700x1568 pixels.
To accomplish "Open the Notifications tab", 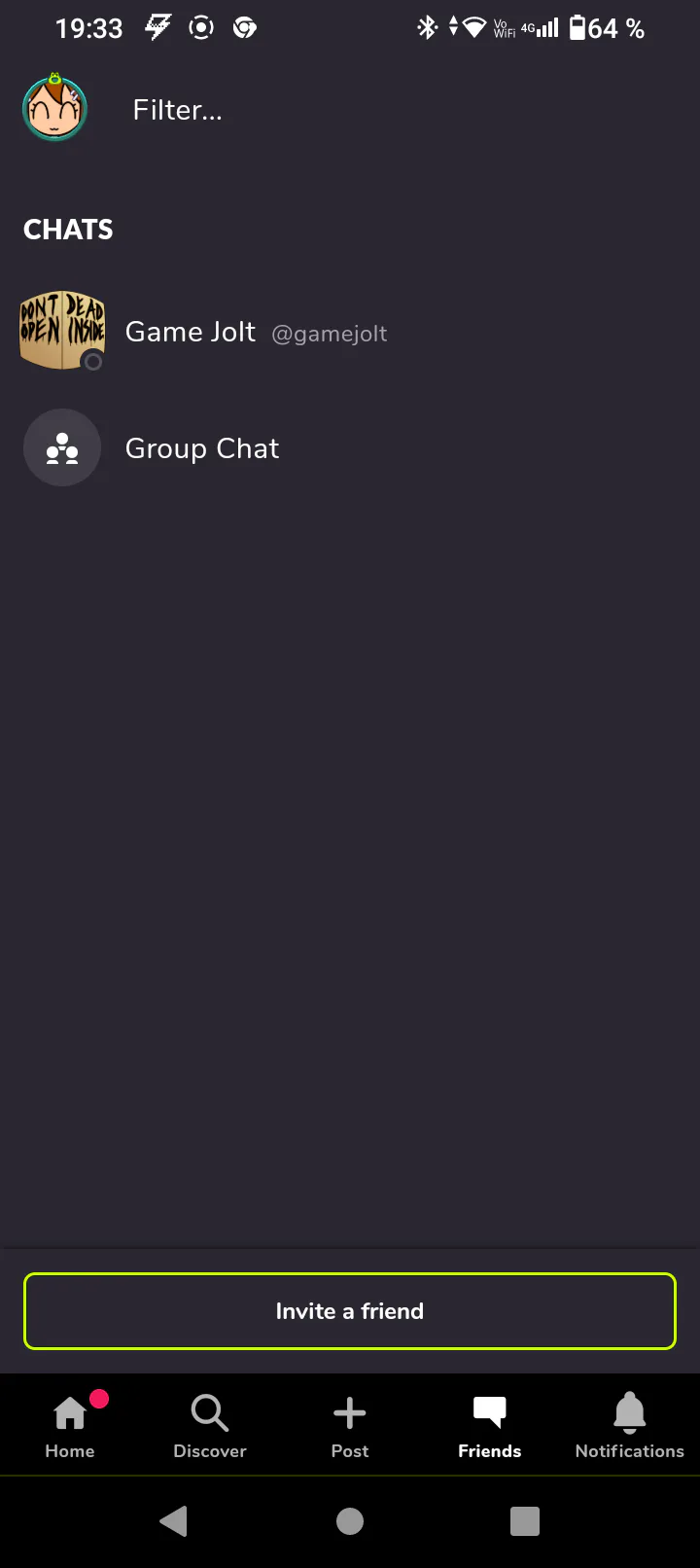I will tap(630, 1426).
